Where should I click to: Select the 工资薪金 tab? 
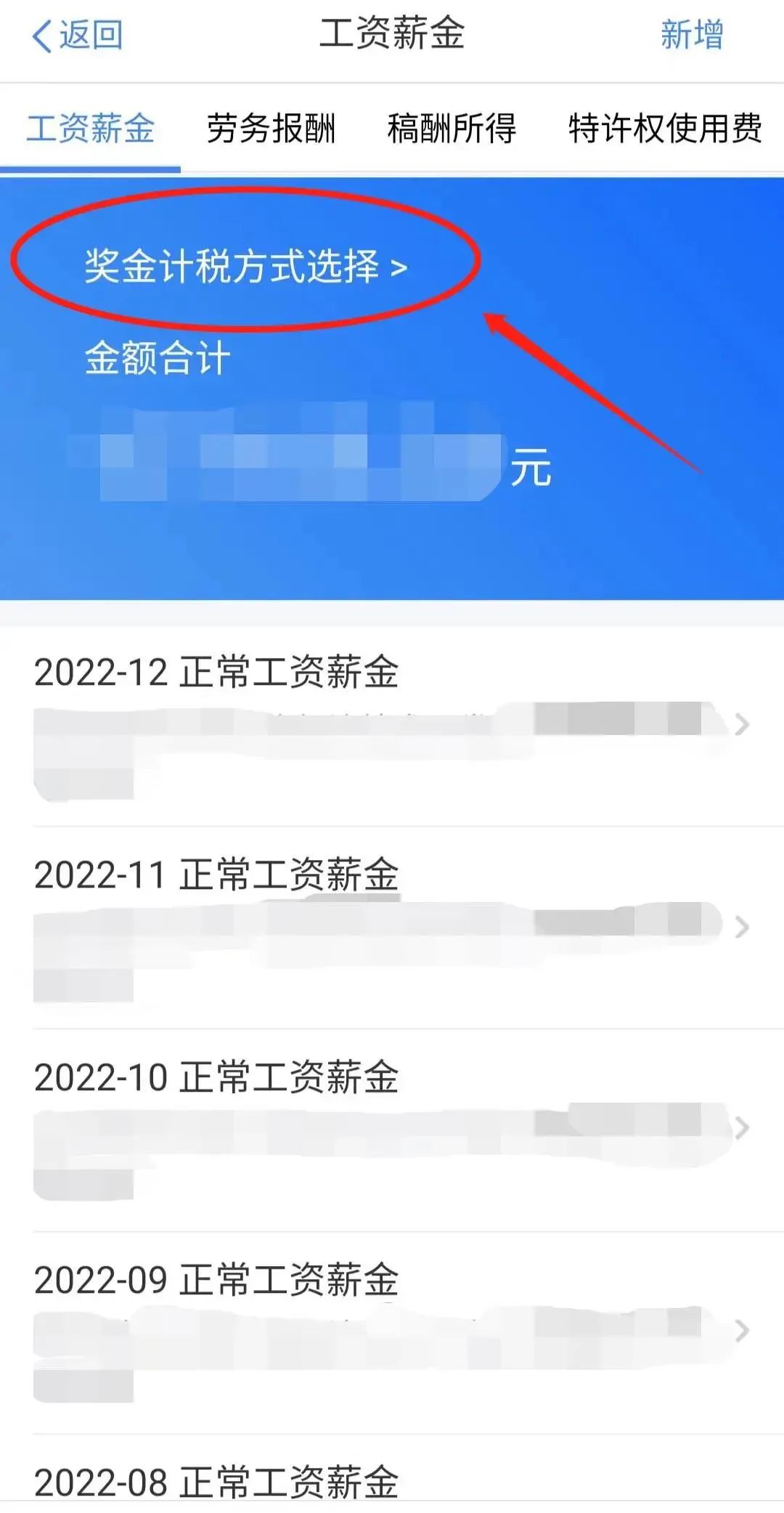[x=90, y=129]
